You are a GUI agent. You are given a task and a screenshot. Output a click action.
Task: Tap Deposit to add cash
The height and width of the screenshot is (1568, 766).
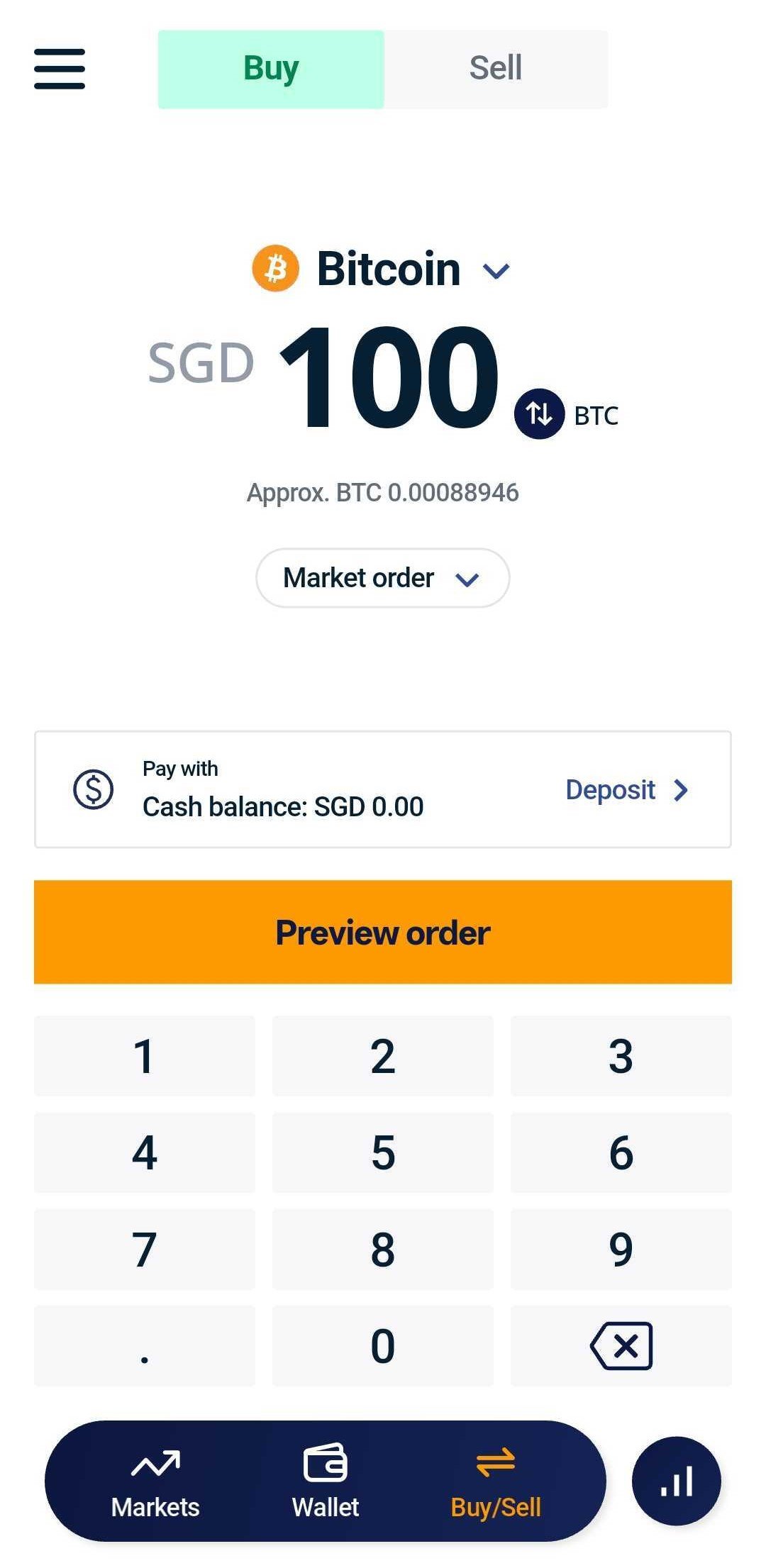pyautogui.click(x=626, y=790)
